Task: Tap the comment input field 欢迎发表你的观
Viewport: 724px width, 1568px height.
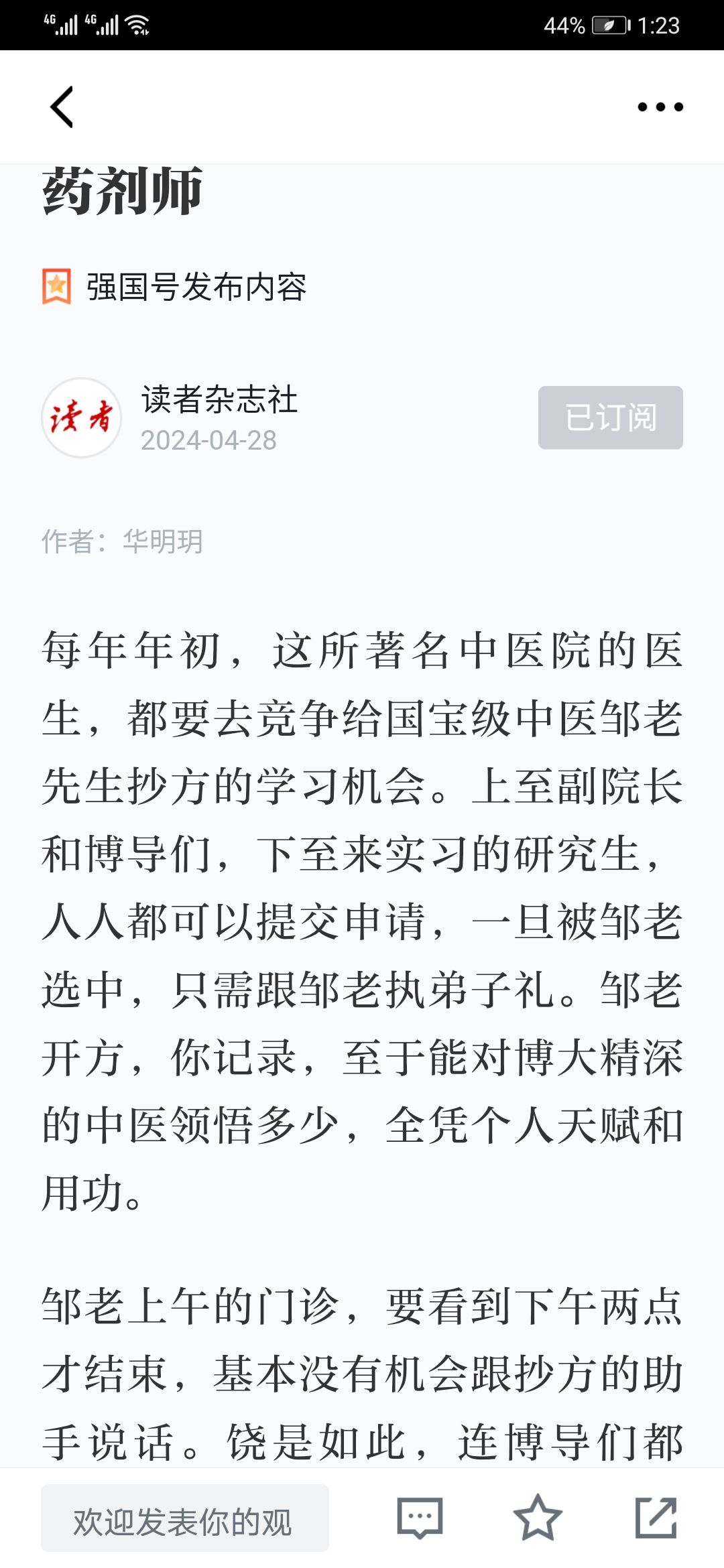Action: [185, 1518]
